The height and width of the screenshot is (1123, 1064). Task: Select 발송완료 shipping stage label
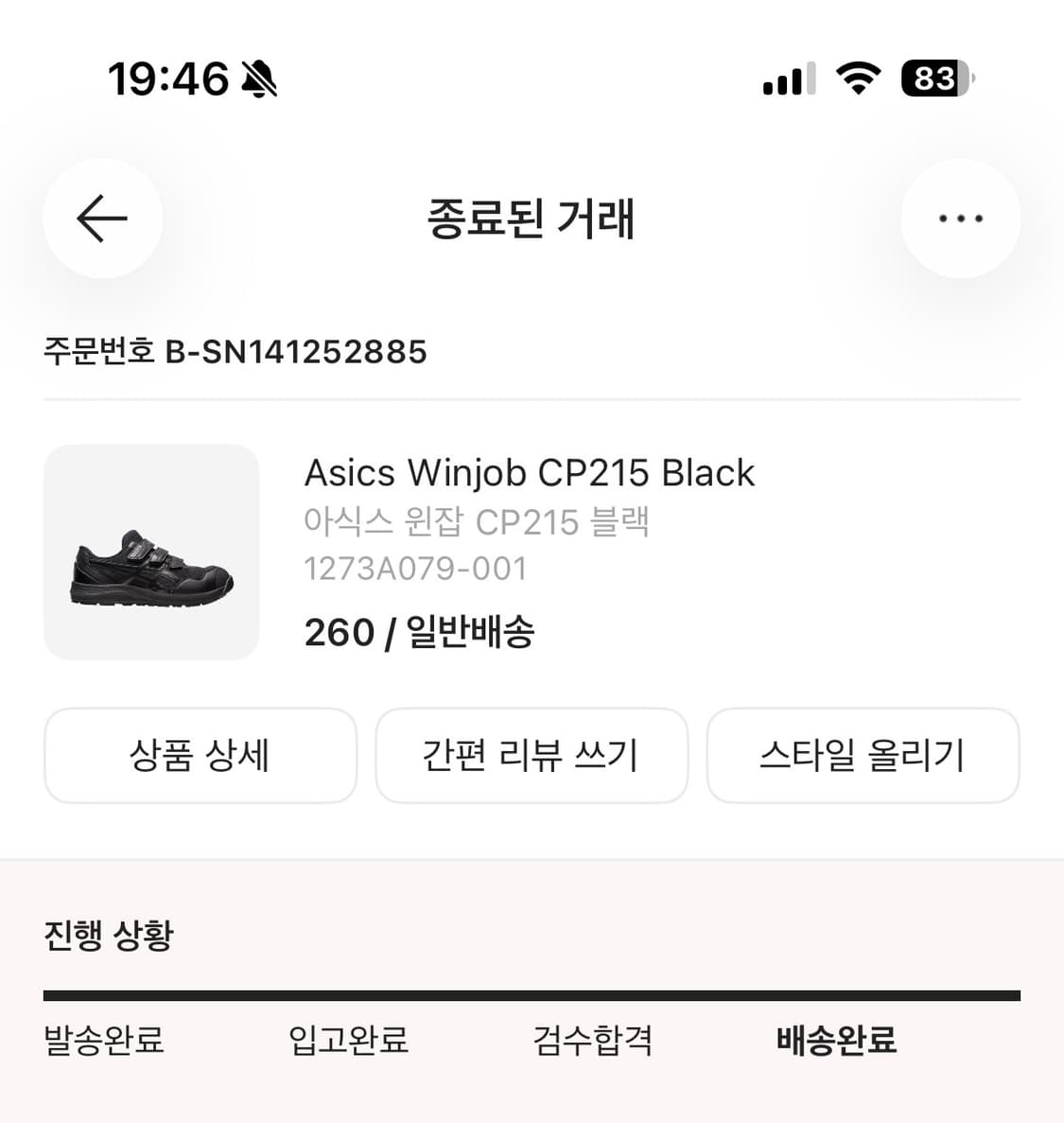tap(103, 1041)
